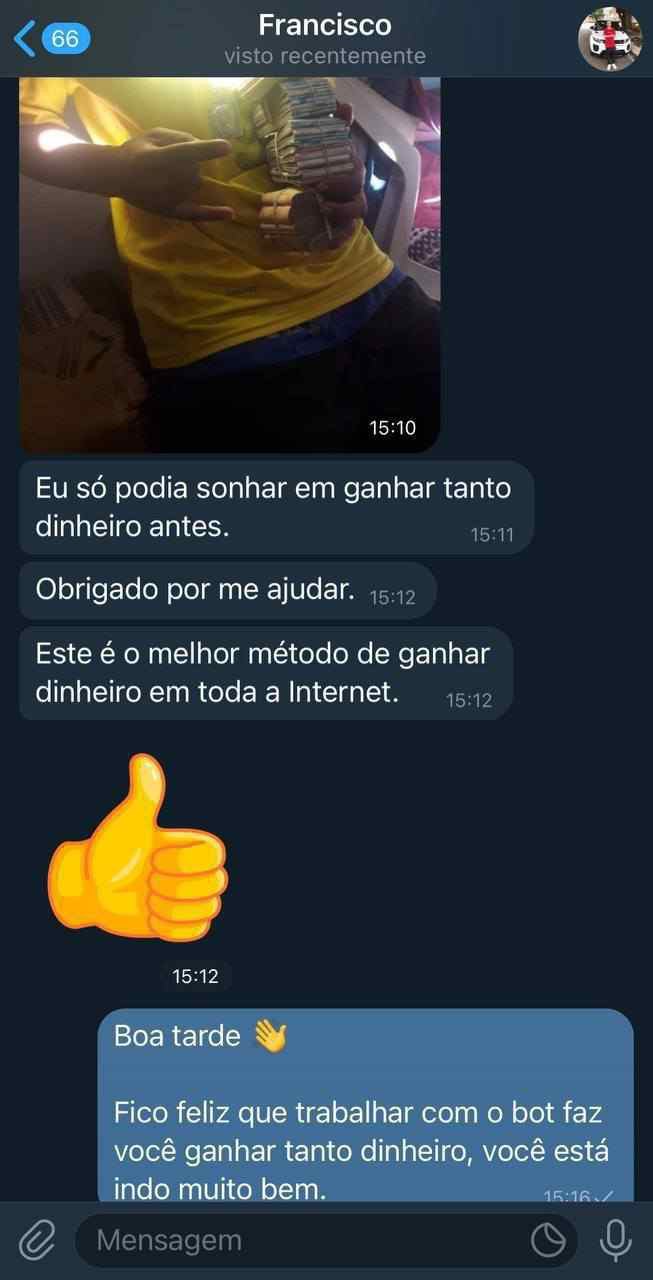
Task: Open the sticker panel
Action: (548, 1241)
